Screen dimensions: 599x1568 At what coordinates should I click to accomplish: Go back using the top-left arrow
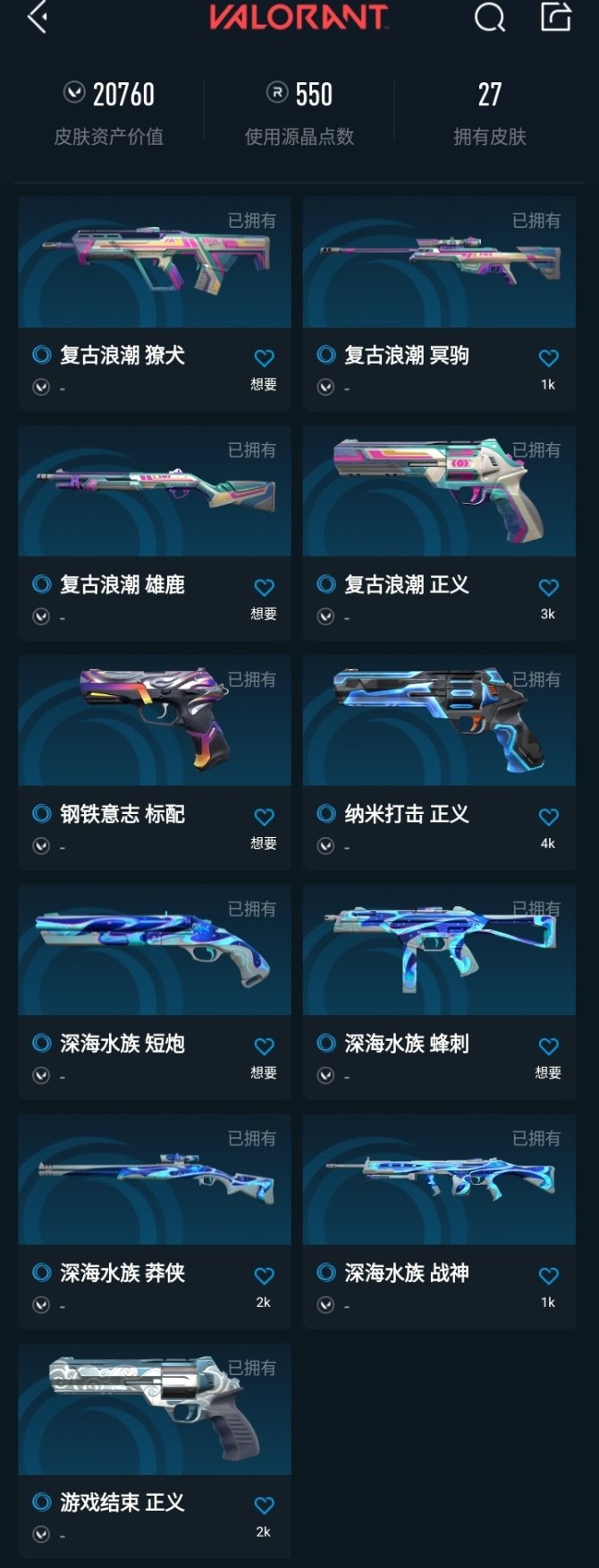tap(38, 17)
